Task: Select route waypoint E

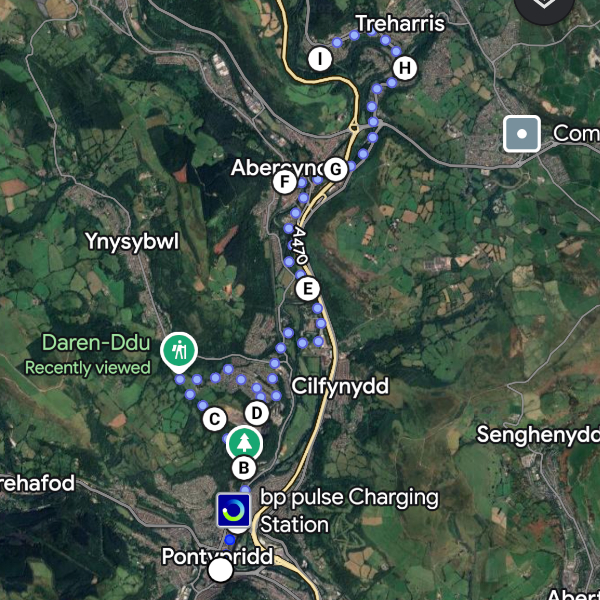Action: [308, 290]
